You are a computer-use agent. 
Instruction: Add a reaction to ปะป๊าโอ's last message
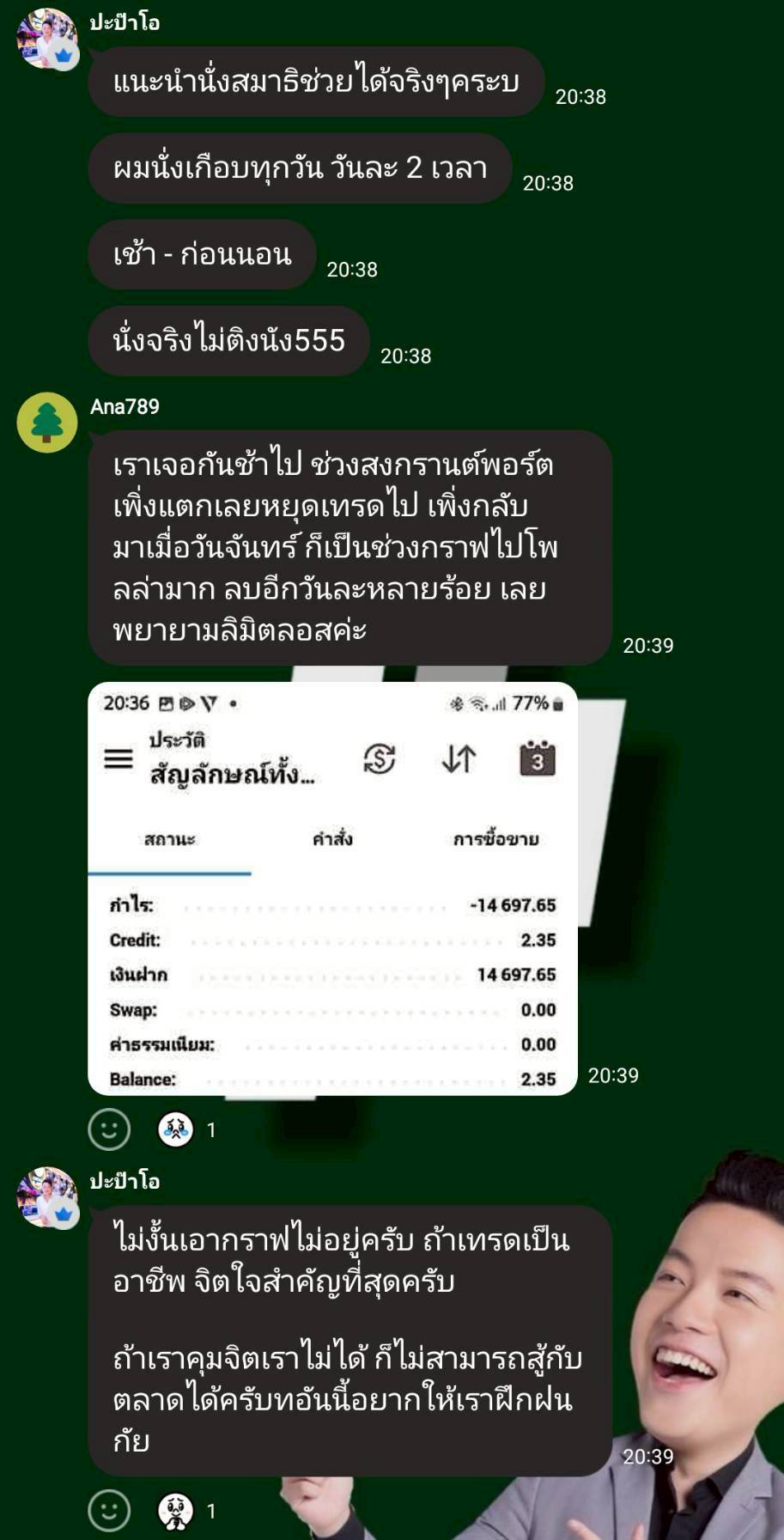click(109, 1511)
